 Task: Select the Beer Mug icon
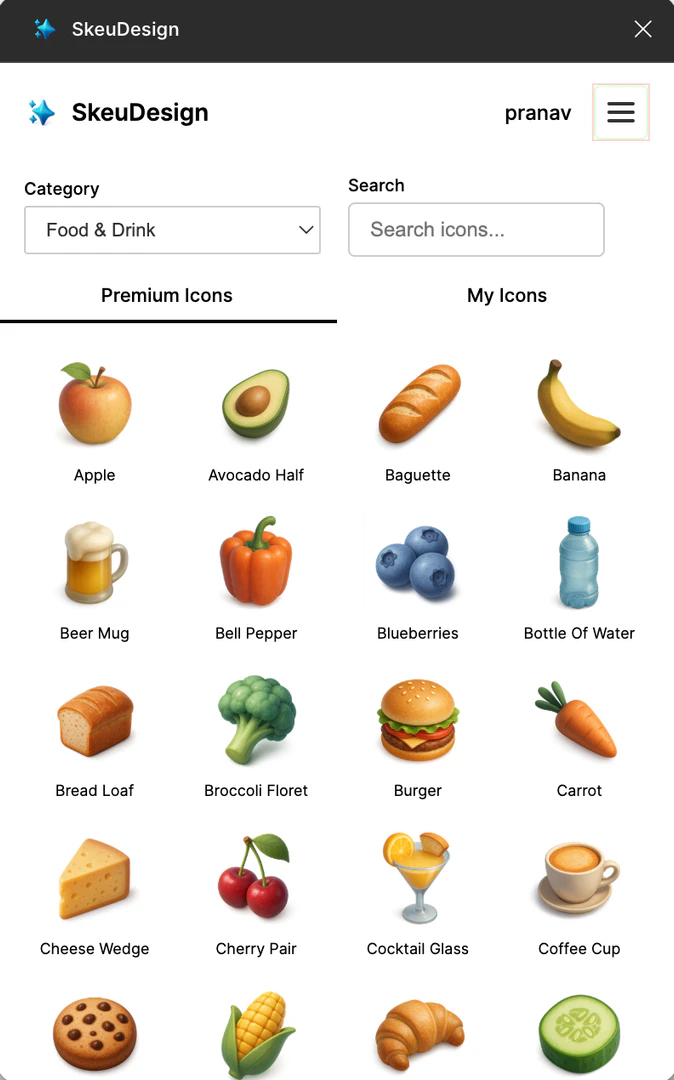[95, 562]
